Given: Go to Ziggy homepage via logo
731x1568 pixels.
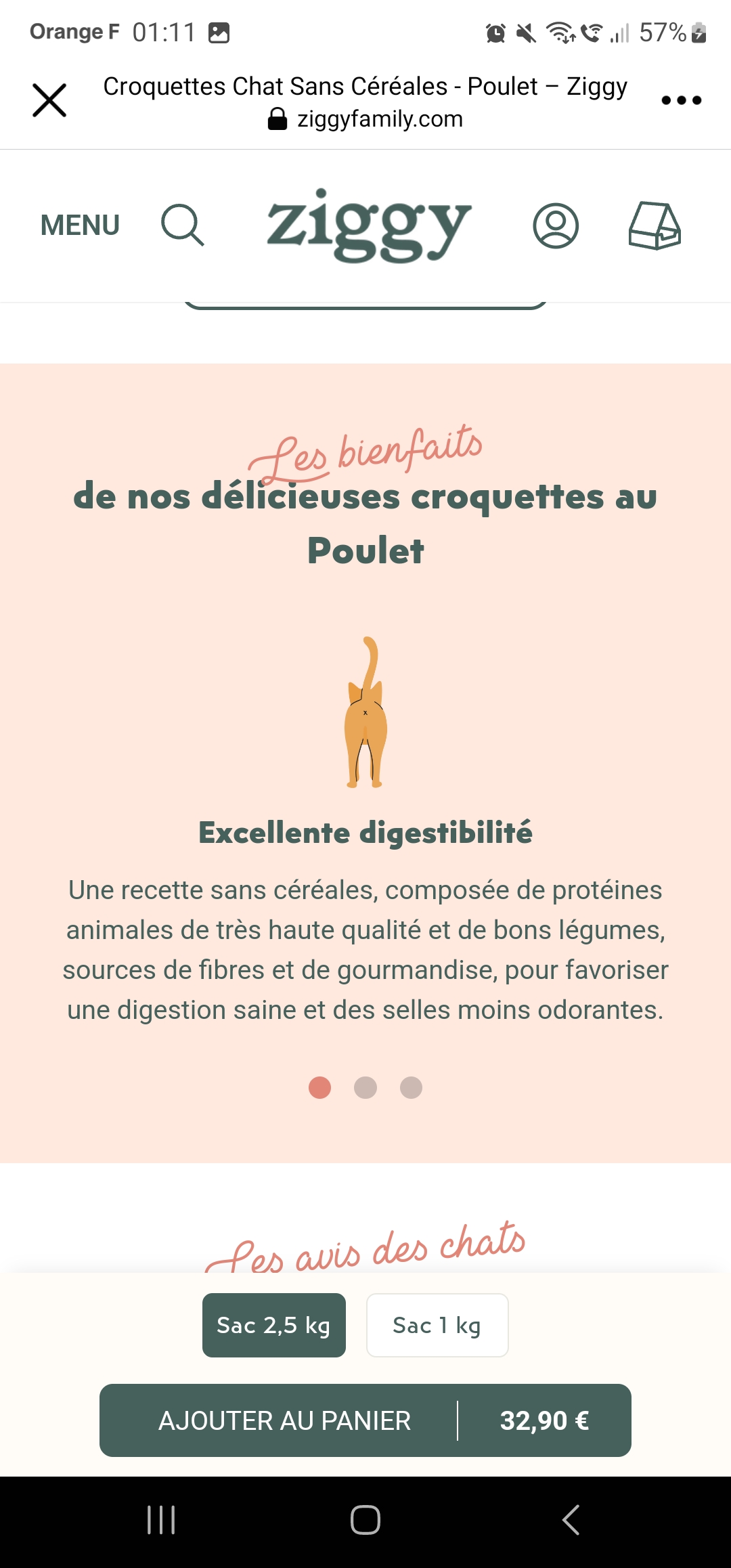Looking at the screenshot, I should (x=368, y=225).
